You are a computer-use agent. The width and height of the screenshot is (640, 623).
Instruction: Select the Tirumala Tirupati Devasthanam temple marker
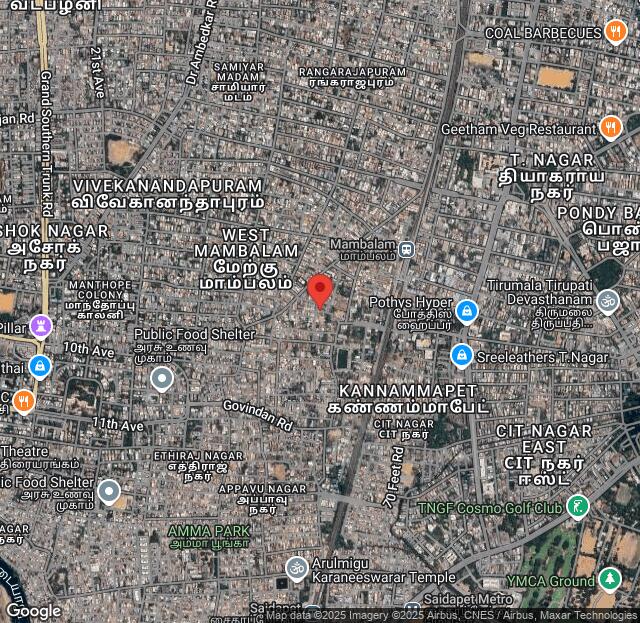click(x=607, y=299)
